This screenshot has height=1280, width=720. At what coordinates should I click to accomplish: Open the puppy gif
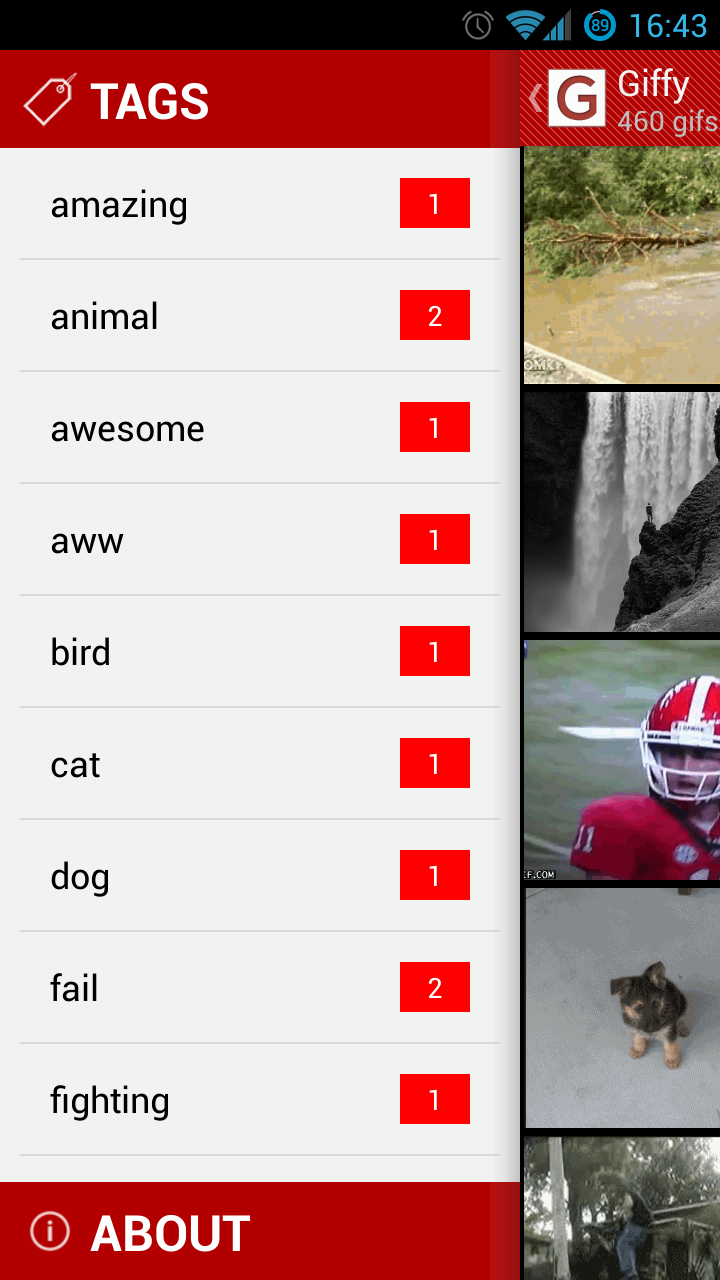pos(621,1008)
